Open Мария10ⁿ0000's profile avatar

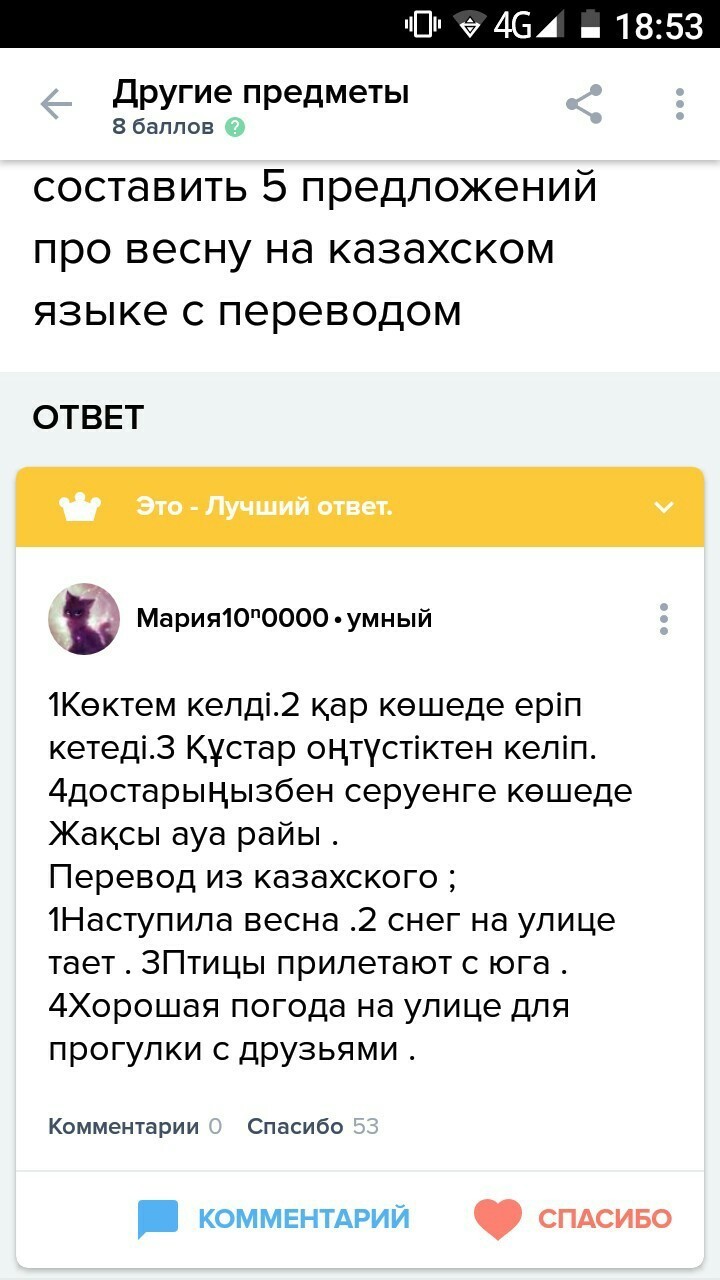click(x=84, y=619)
